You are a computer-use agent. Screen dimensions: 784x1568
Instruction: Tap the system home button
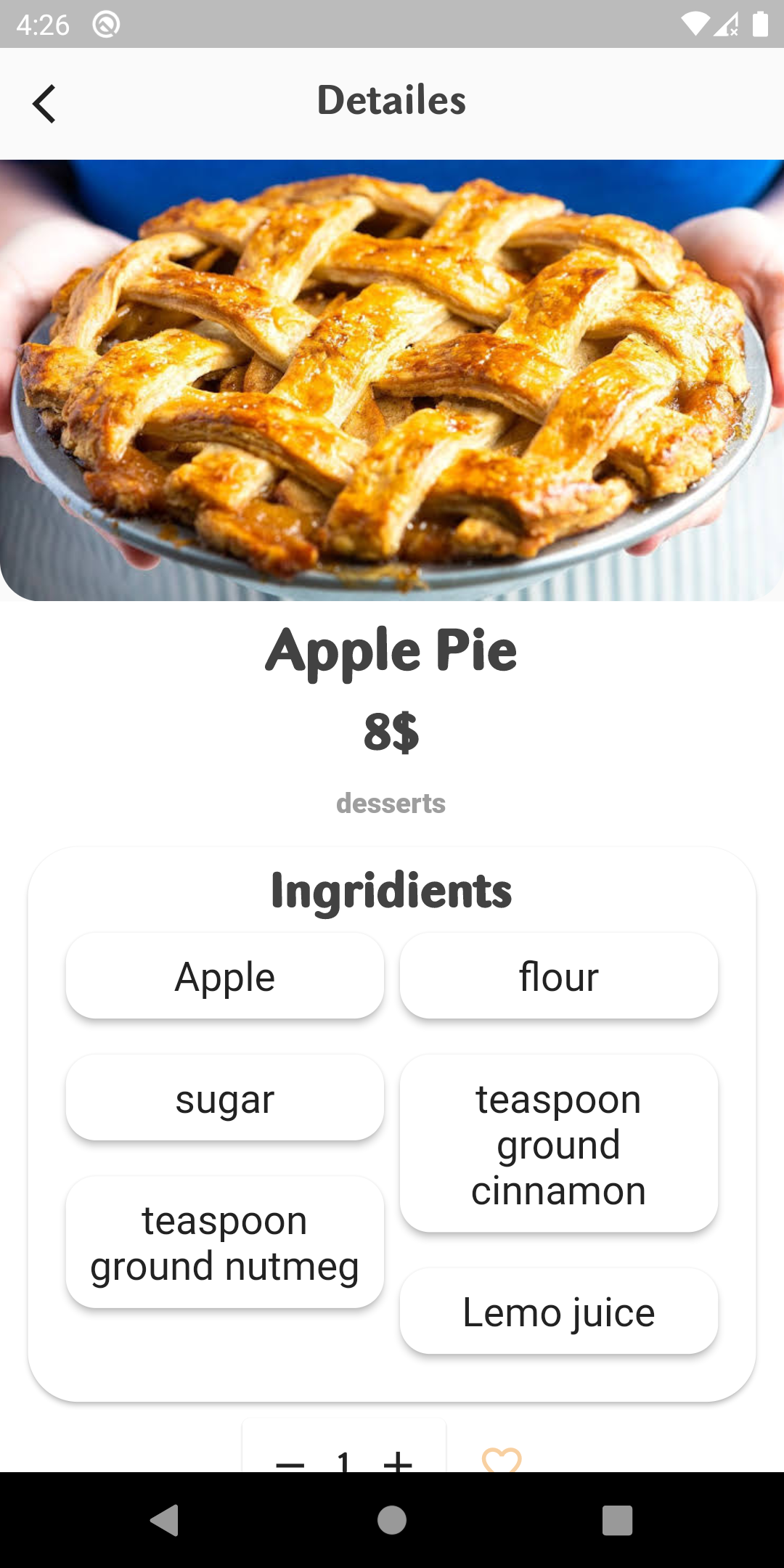coord(392,1520)
